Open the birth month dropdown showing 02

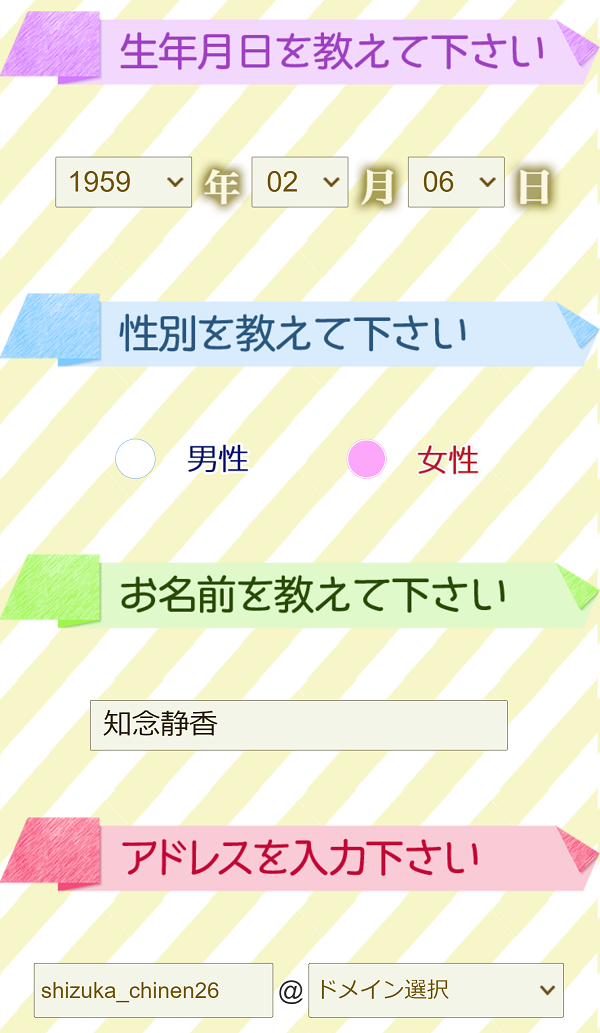pyautogui.click(x=299, y=182)
